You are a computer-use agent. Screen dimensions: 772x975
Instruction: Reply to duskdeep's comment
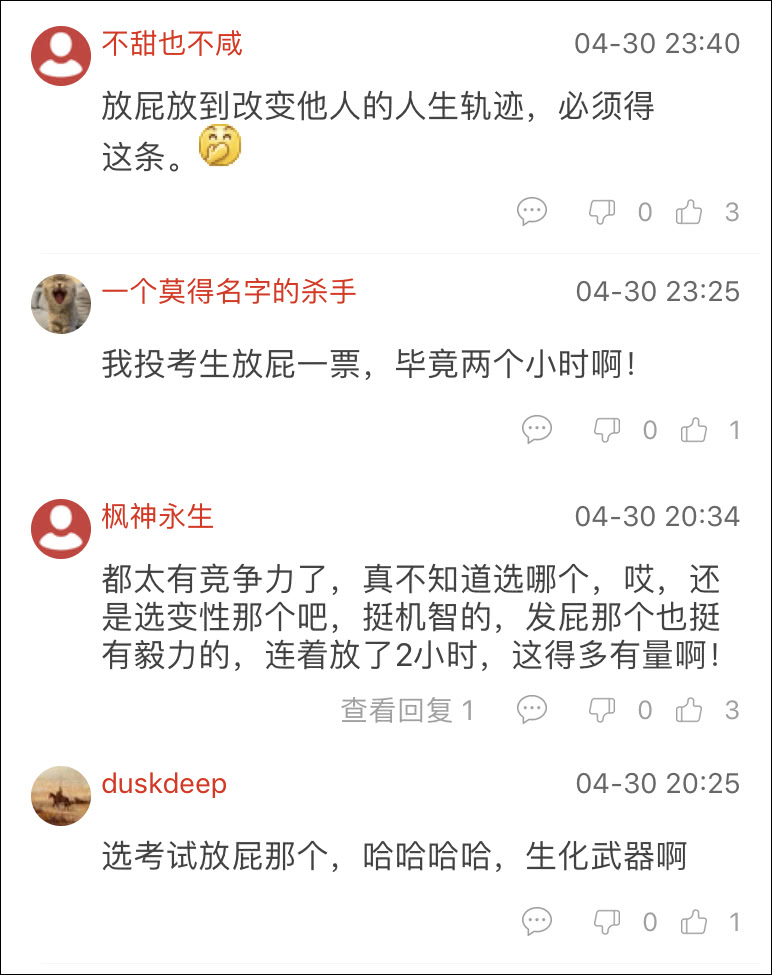[537, 921]
